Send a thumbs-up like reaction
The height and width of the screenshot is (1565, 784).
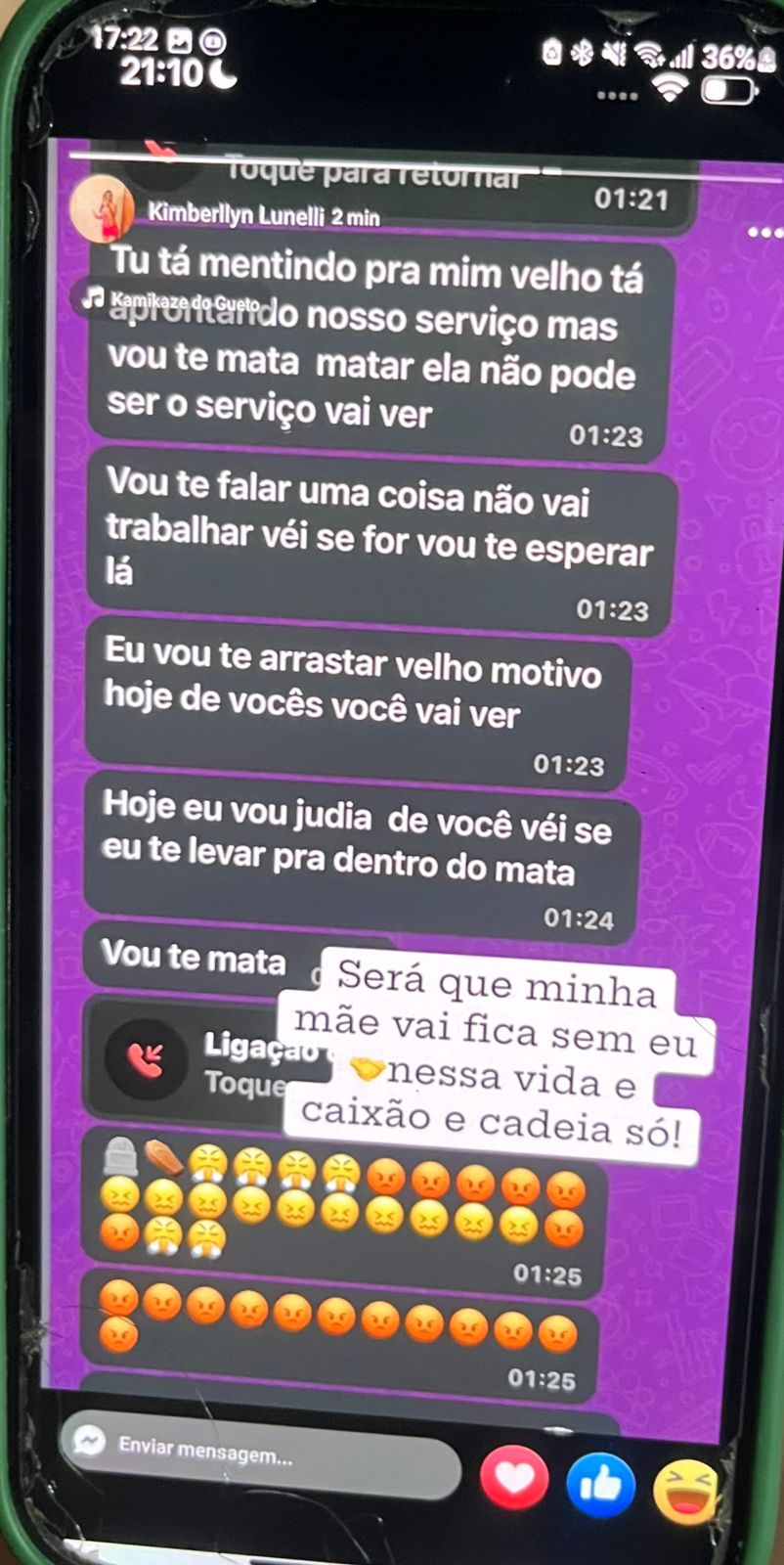(x=599, y=1483)
